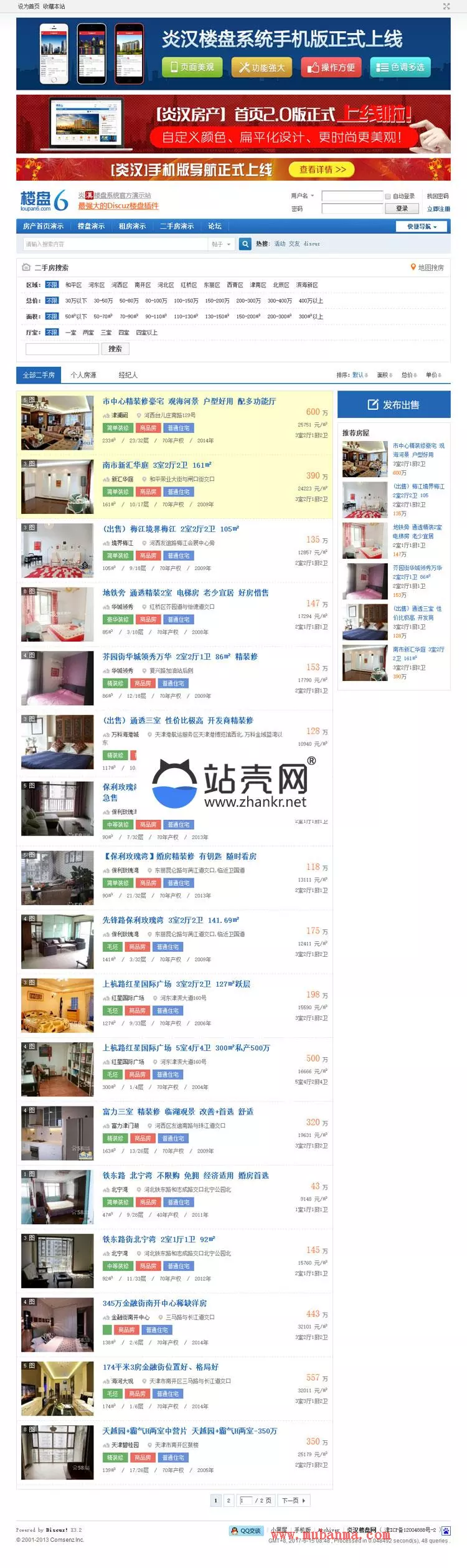Open the 立即注册 link
The width and height of the screenshot is (467, 1568).
[438, 209]
